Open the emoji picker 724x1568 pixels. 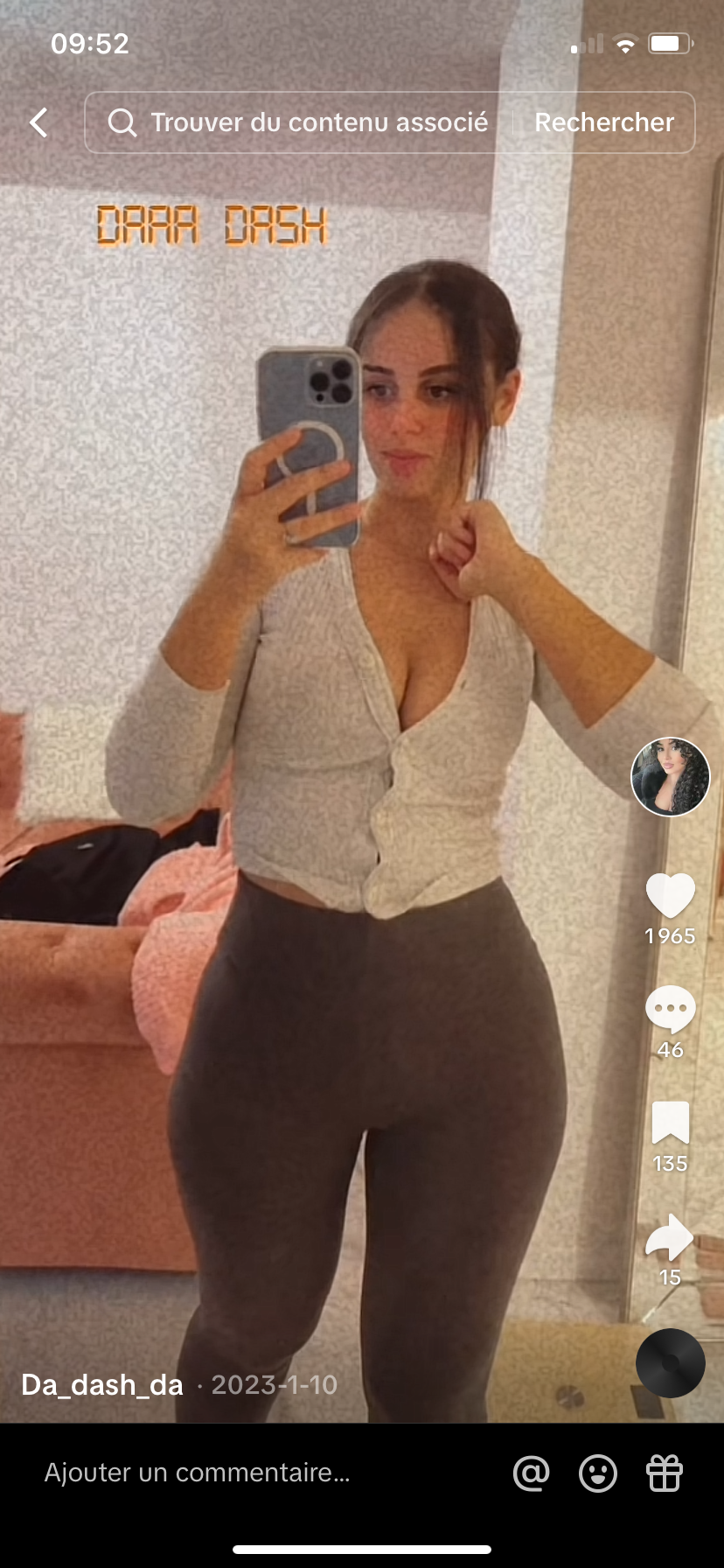598,1473
